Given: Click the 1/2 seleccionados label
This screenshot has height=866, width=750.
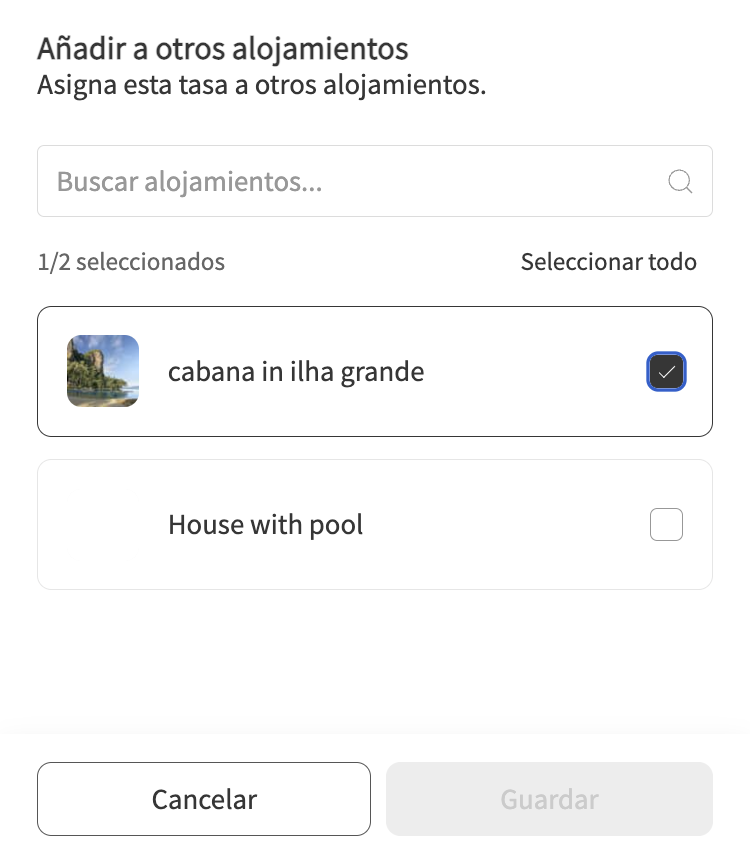Looking at the screenshot, I should point(131,261).
